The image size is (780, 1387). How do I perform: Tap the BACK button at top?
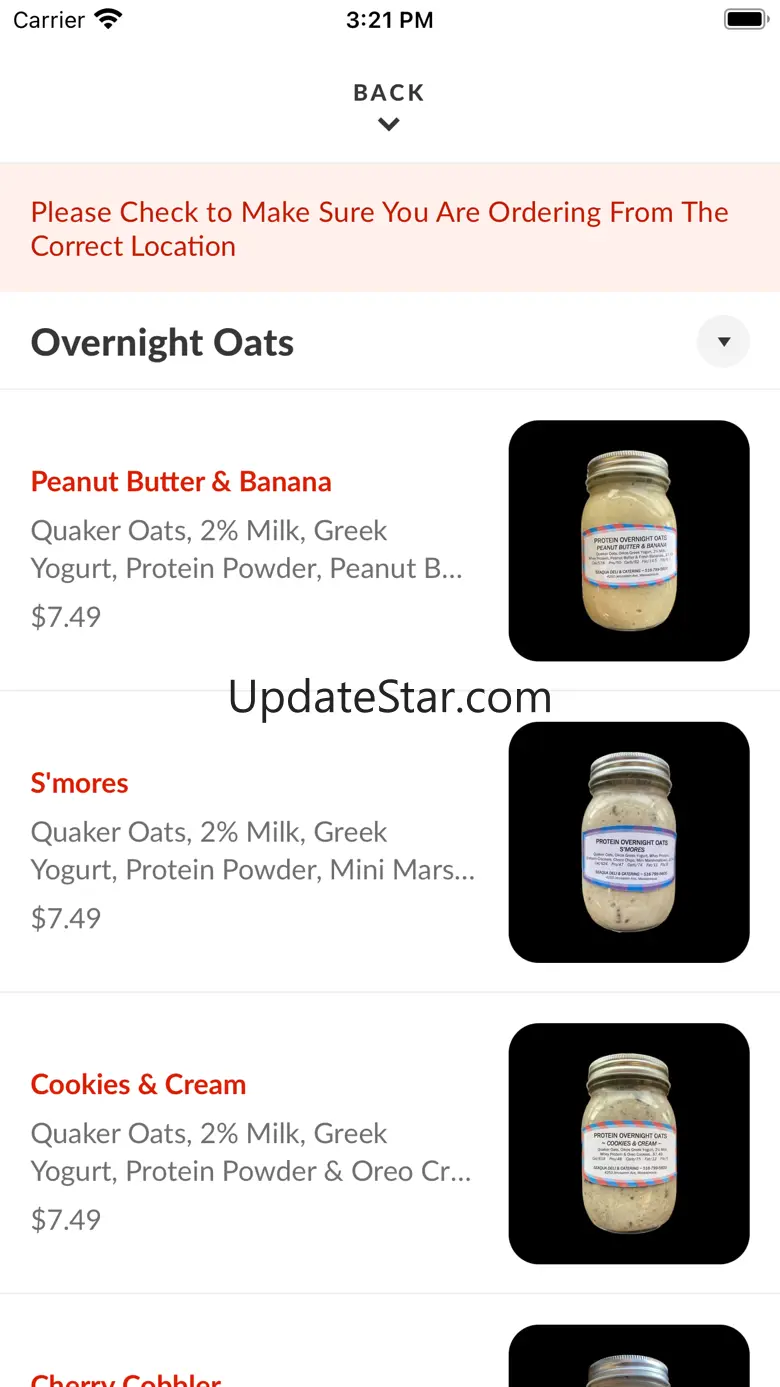pyautogui.click(x=389, y=105)
